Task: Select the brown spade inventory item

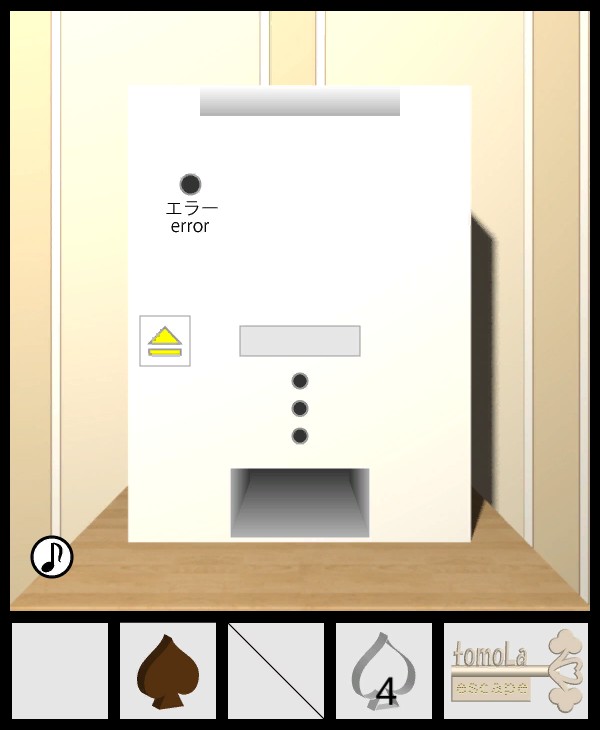Action: coord(167,671)
